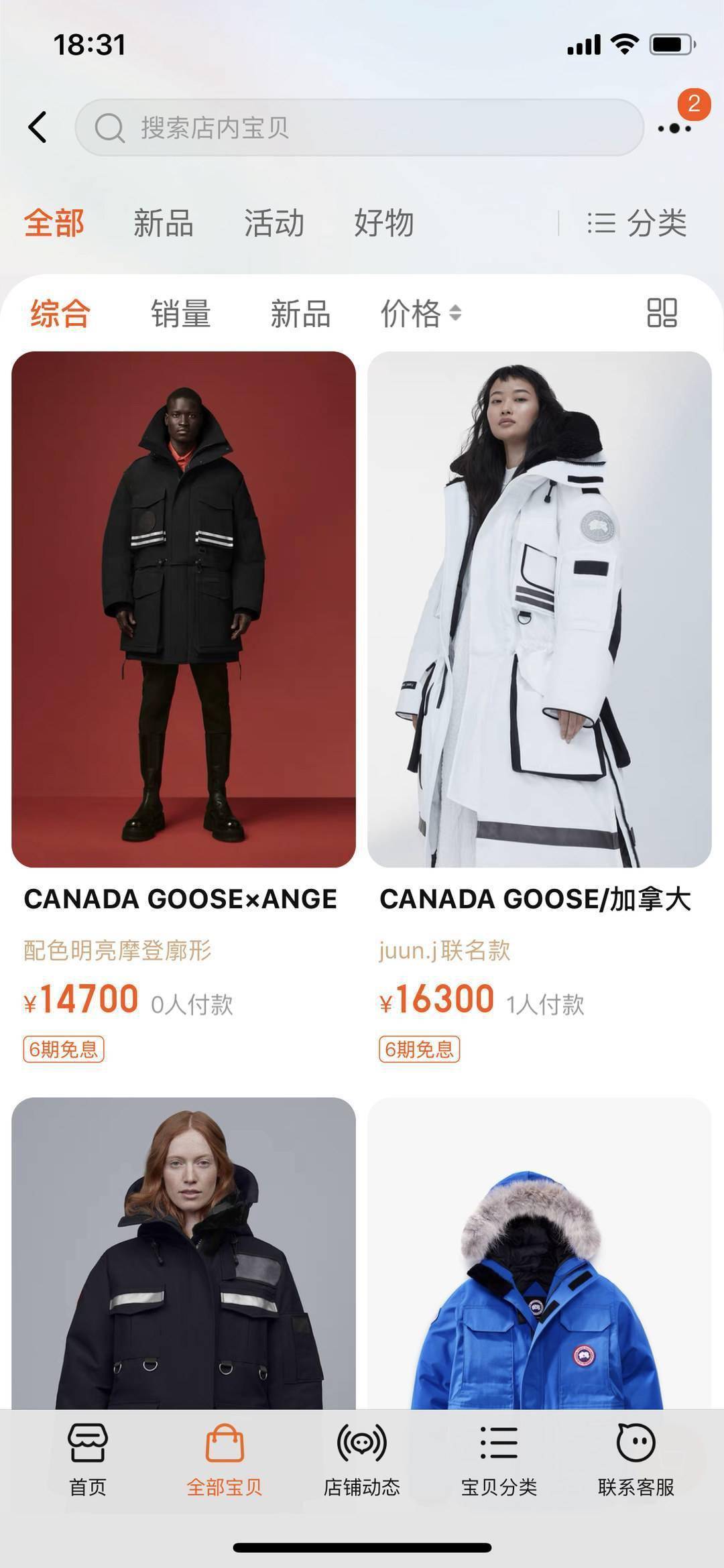The image size is (724, 1568).
Task: Sort products by 销量
Action: click(180, 314)
